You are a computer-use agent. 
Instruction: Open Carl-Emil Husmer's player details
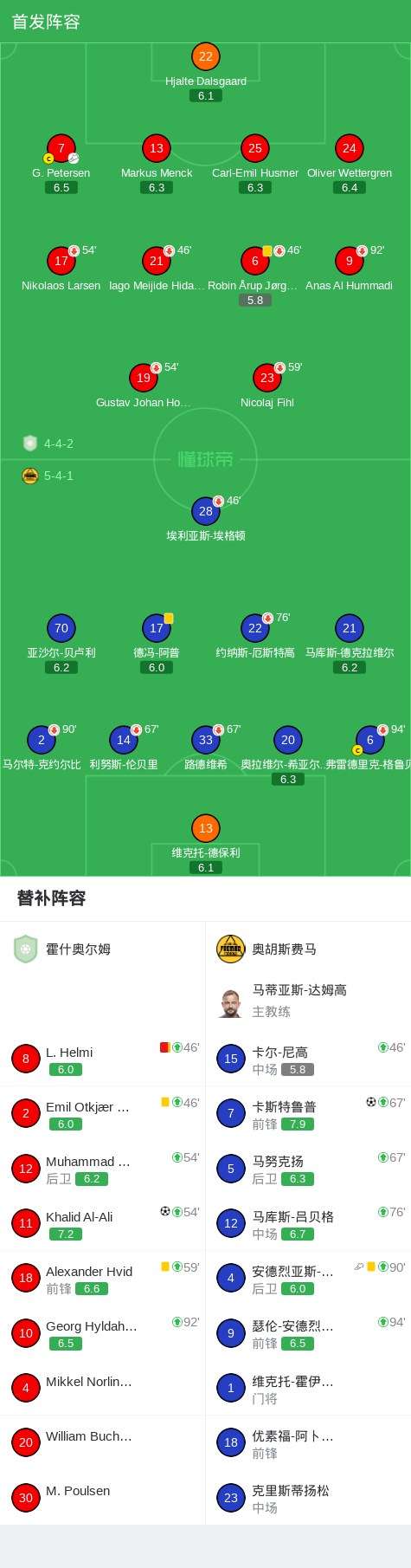coord(255,164)
